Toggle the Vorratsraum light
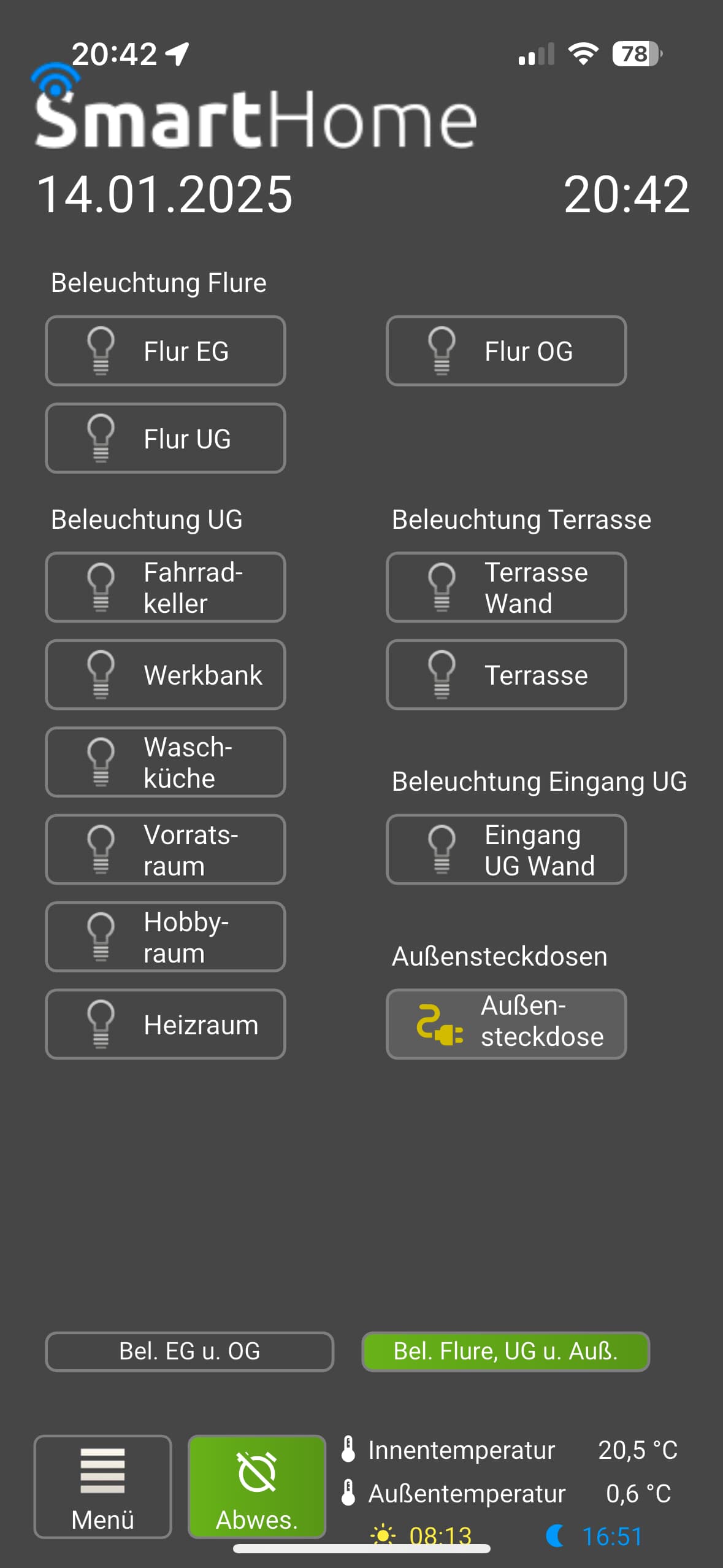Screen dimensions: 723x1568 click(x=166, y=850)
